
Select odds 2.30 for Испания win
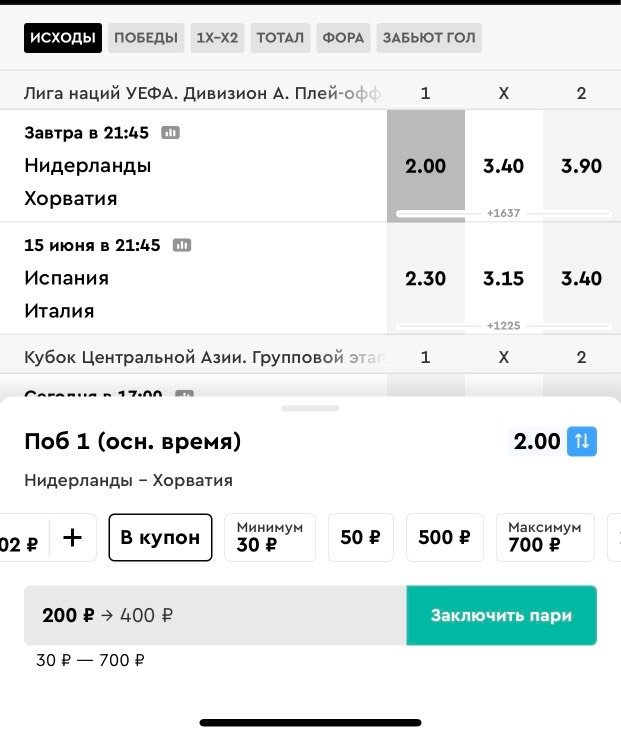tap(426, 278)
